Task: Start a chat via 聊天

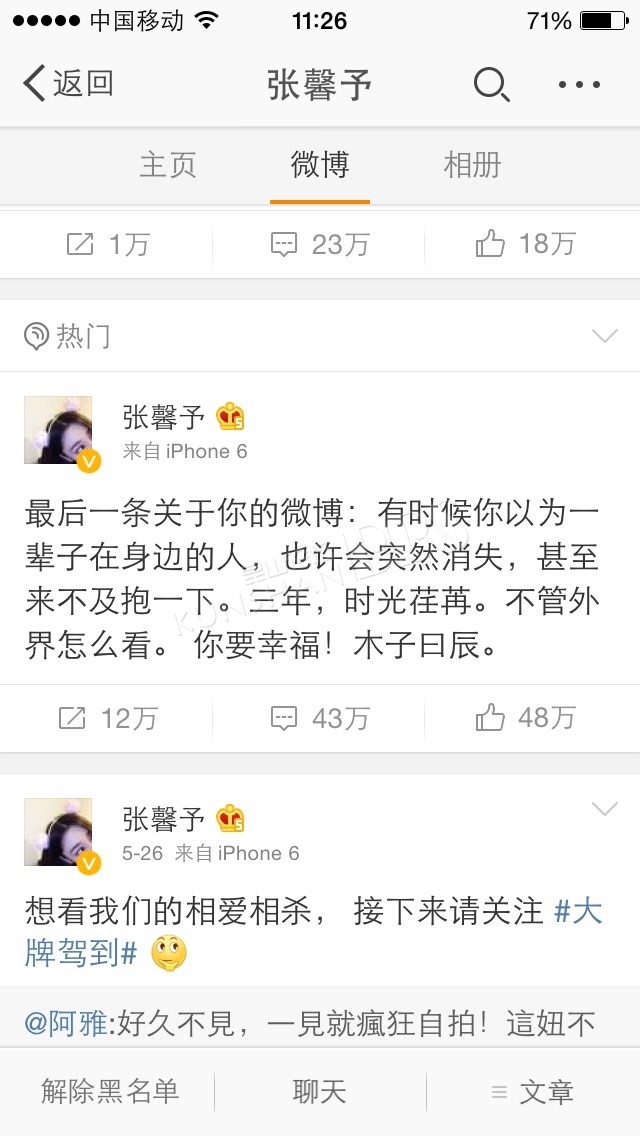Action: [x=320, y=1091]
